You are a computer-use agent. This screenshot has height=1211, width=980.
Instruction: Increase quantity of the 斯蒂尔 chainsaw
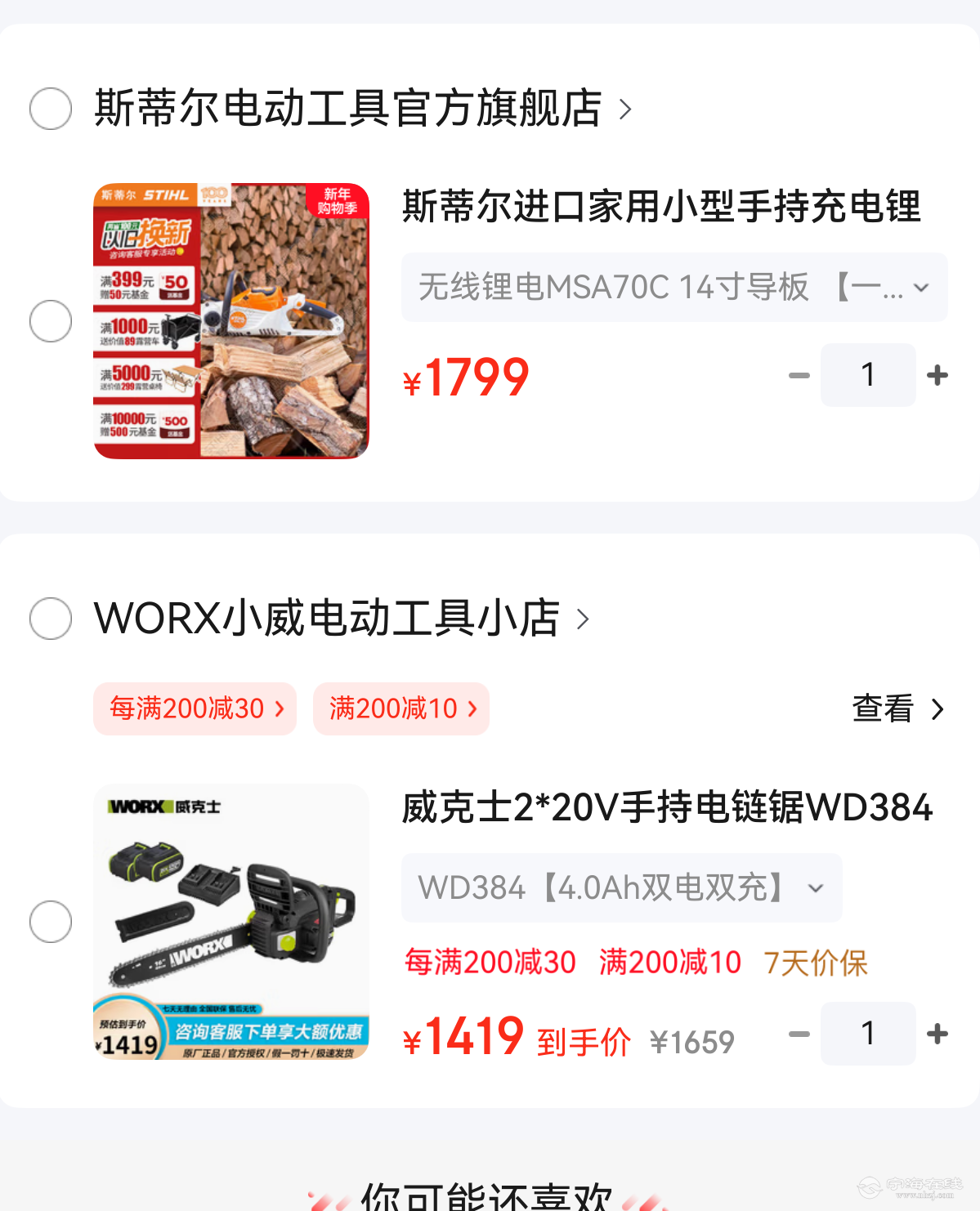tap(937, 375)
